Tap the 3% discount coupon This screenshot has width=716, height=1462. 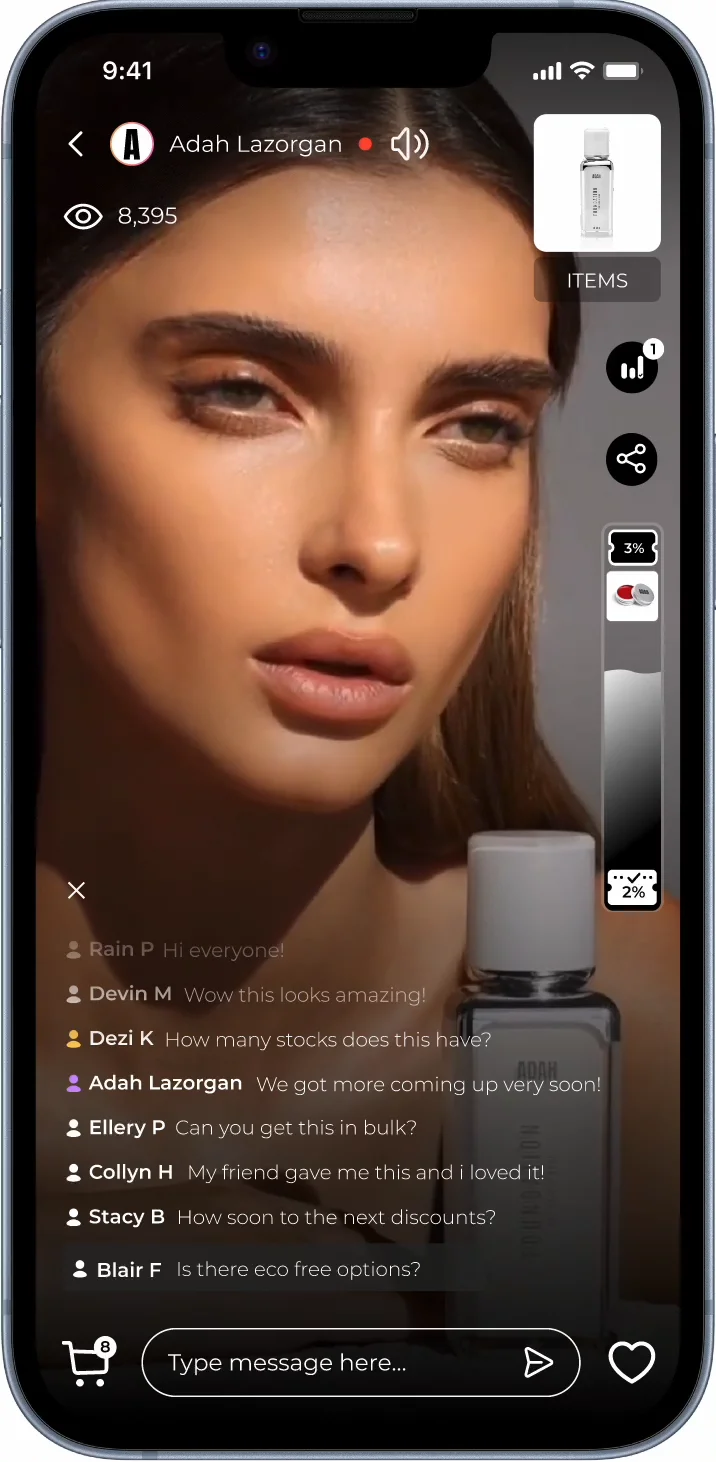pos(633,548)
